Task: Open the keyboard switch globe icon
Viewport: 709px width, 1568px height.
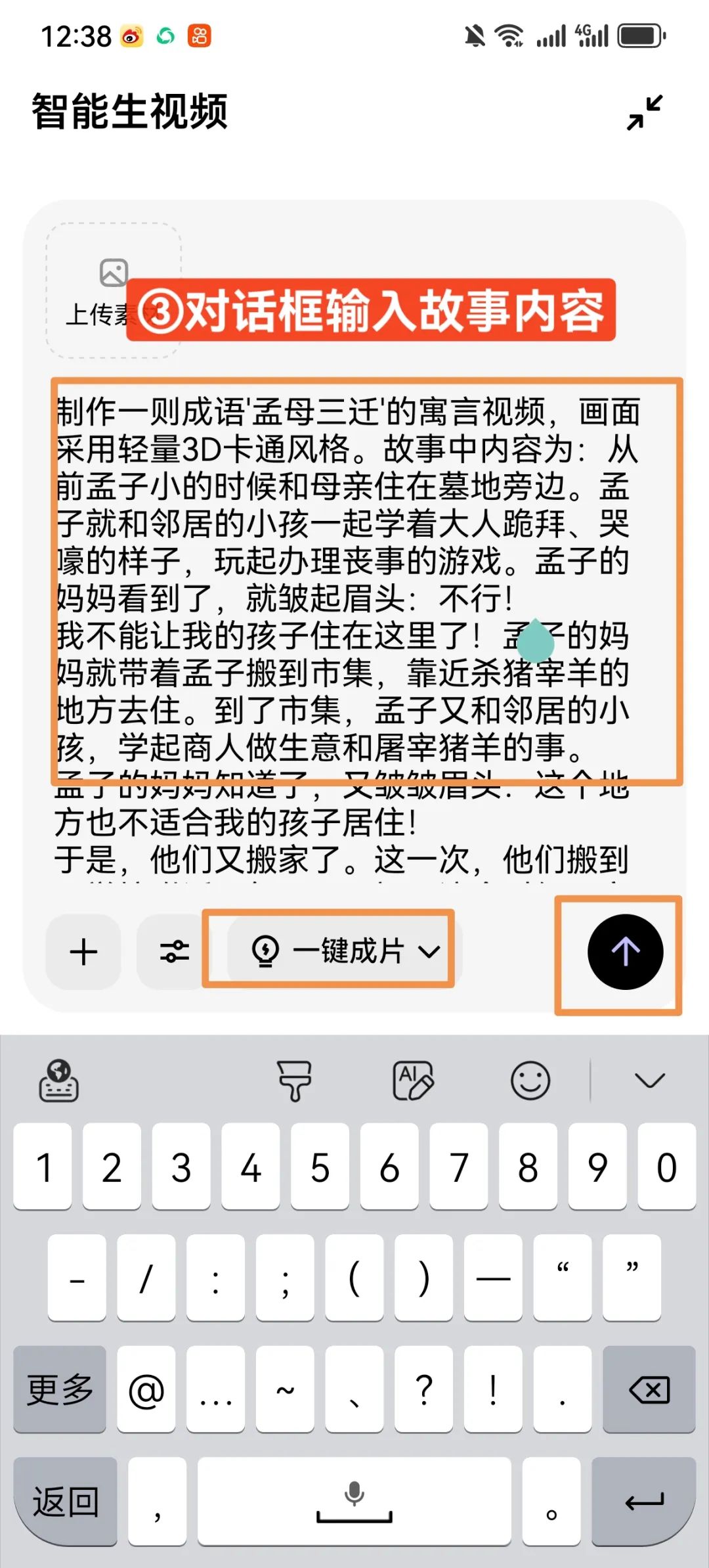Action: coord(59,1081)
